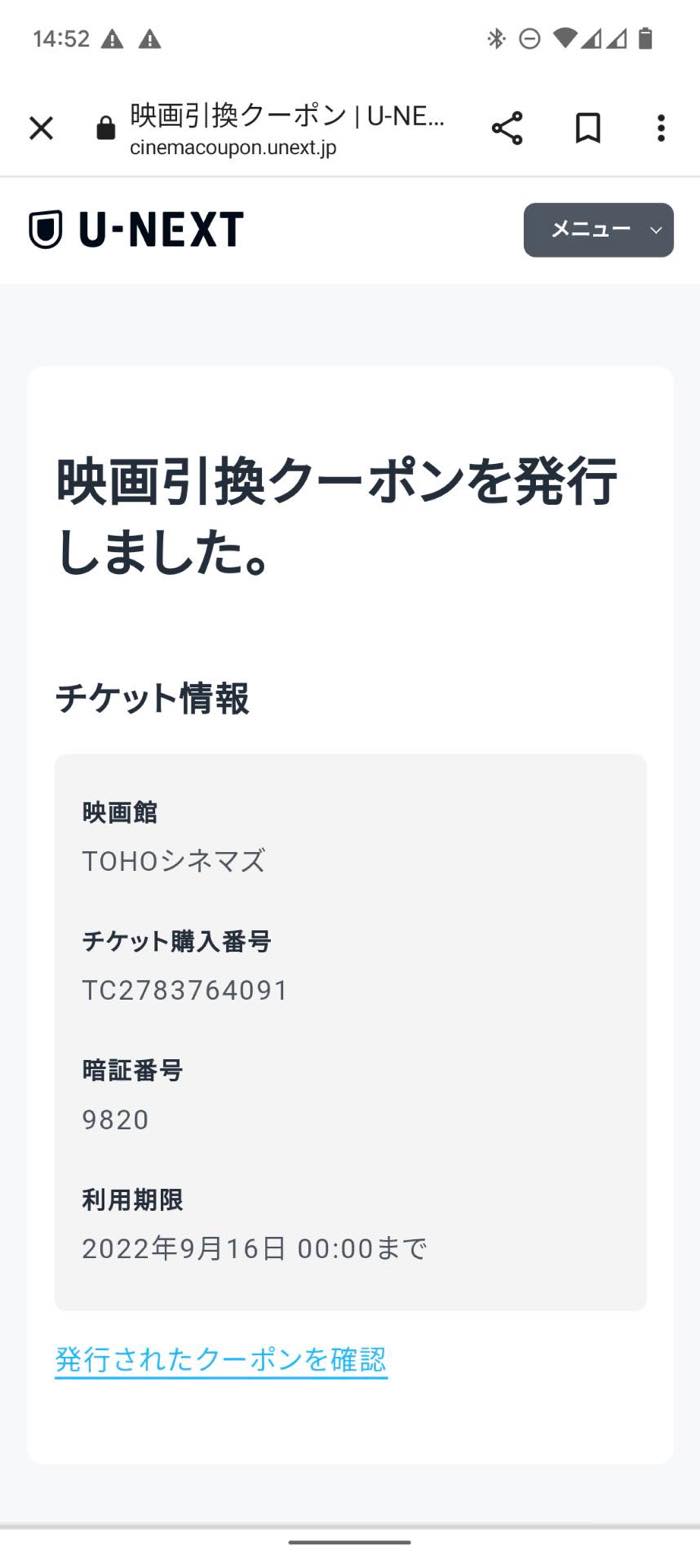
Task: Open 発行されたクーポンを確認 link
Action: tap(220, 1360)
